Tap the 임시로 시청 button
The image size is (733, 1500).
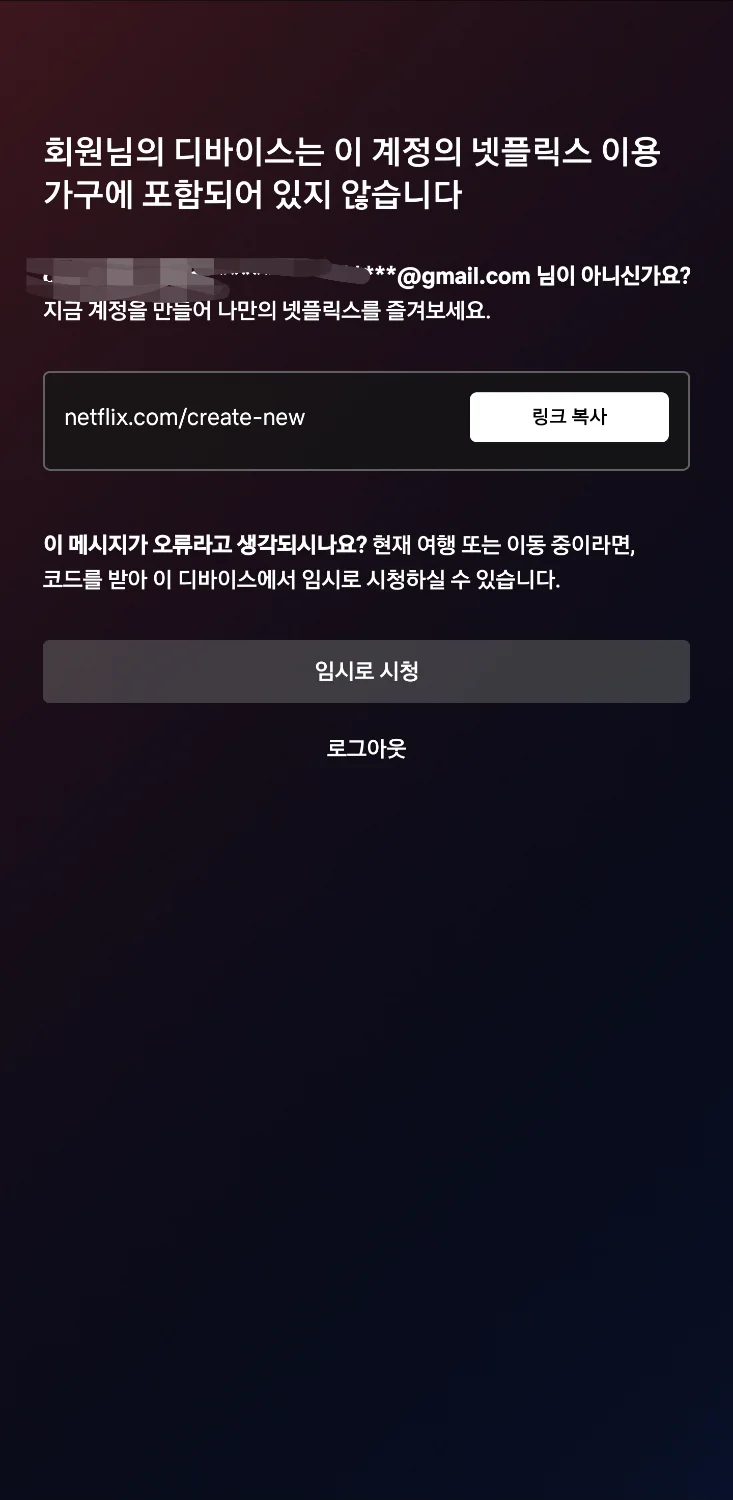coord(366,671)
